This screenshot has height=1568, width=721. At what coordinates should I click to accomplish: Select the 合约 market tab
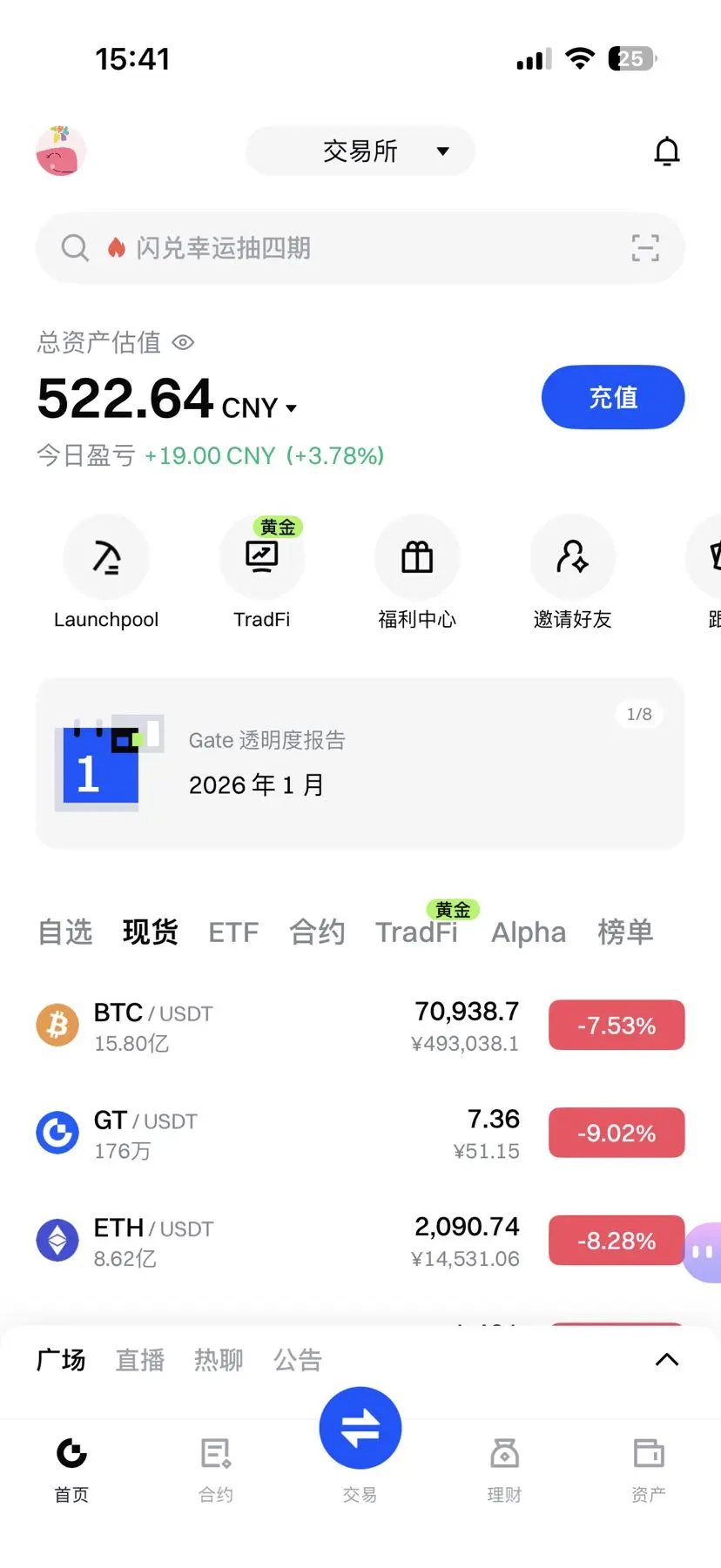[x=317, y=932]
